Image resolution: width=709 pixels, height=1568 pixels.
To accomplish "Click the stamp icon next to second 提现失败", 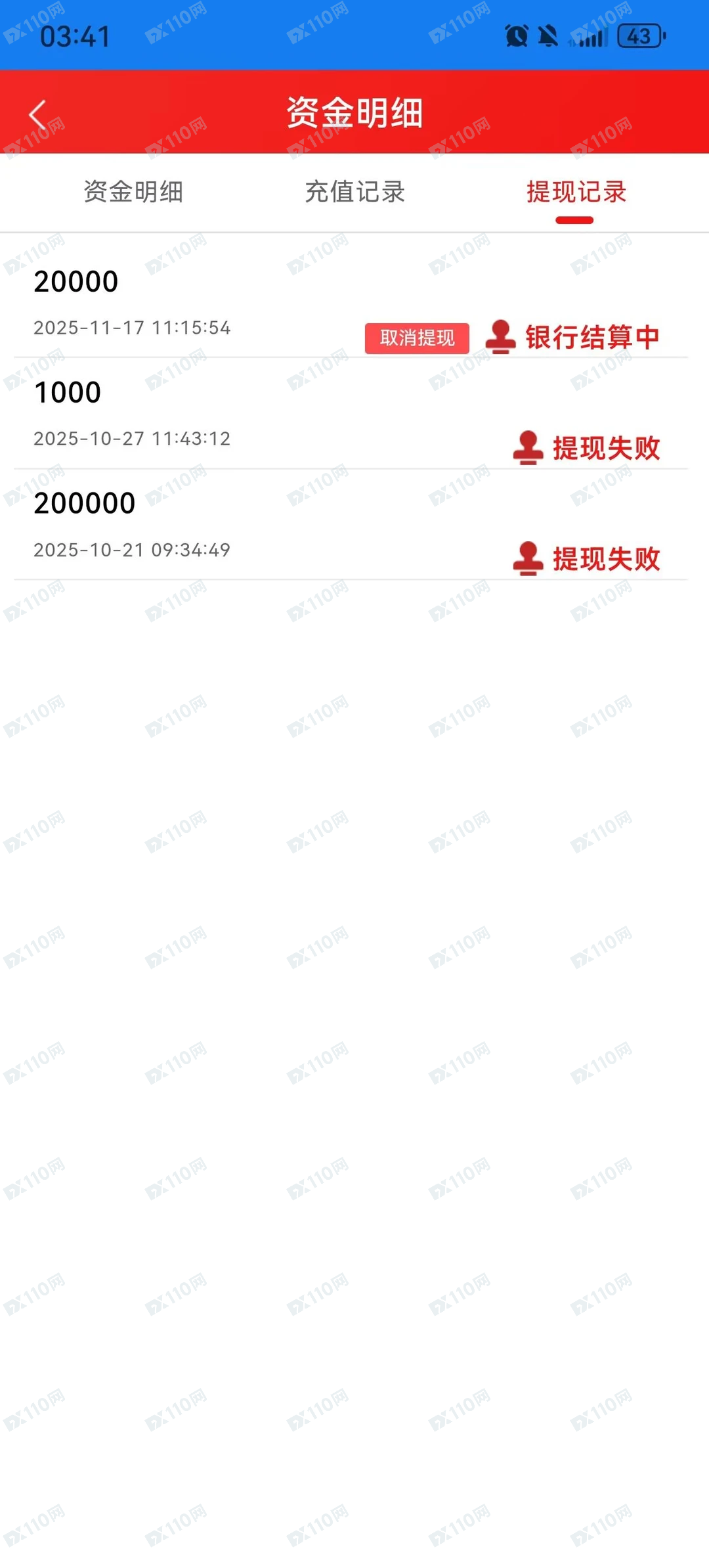I will 528,559.
